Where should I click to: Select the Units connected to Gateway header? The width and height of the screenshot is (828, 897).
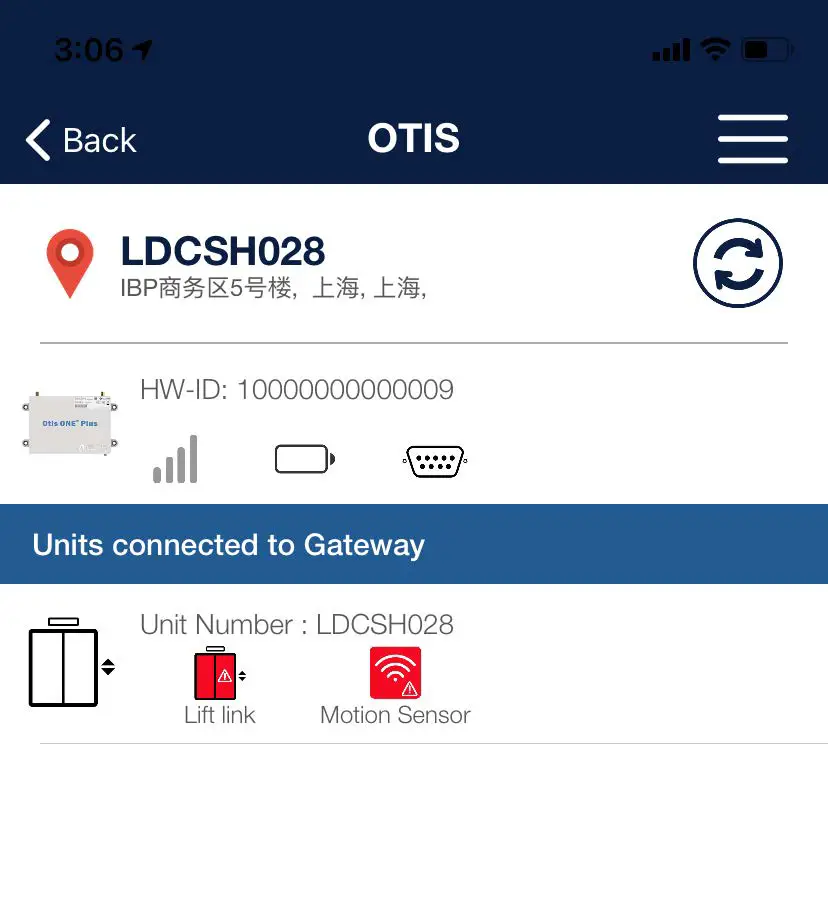click(x=228, y=544)
